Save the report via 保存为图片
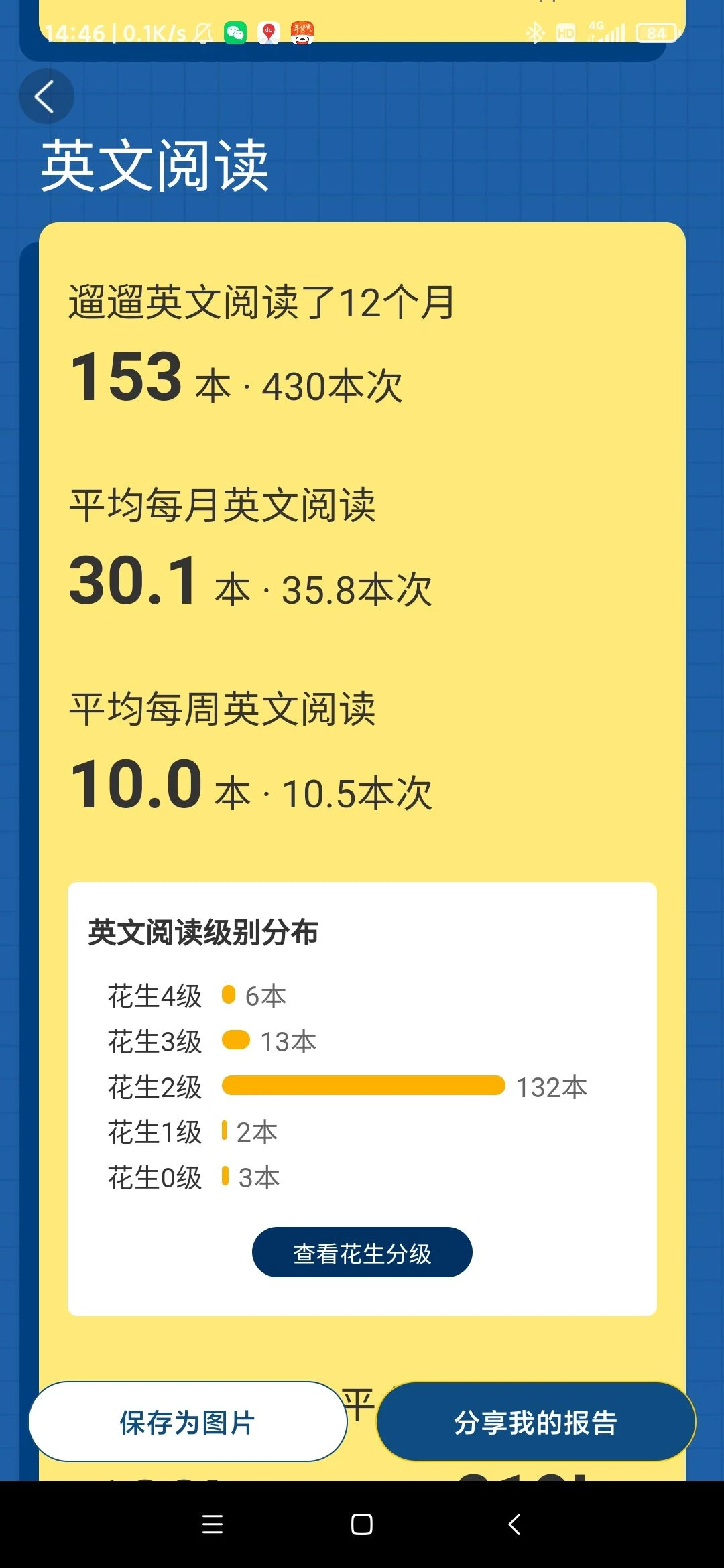Image resolution: width=724 pixels, height=1568 pixels. tap(188, 1422)
